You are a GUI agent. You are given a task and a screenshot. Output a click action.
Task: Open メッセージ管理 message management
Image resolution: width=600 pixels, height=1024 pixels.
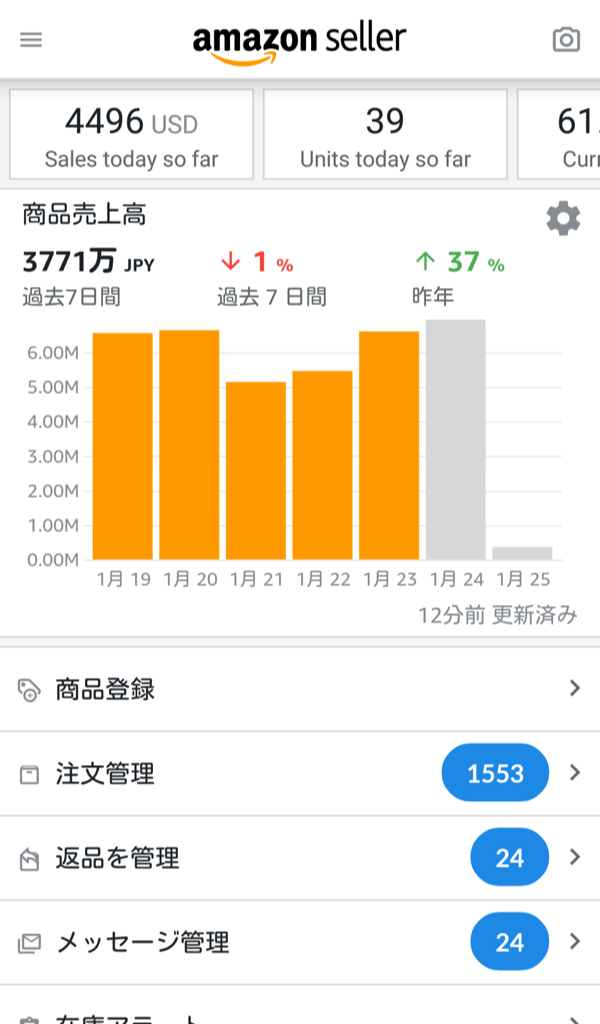coord(300,942)
